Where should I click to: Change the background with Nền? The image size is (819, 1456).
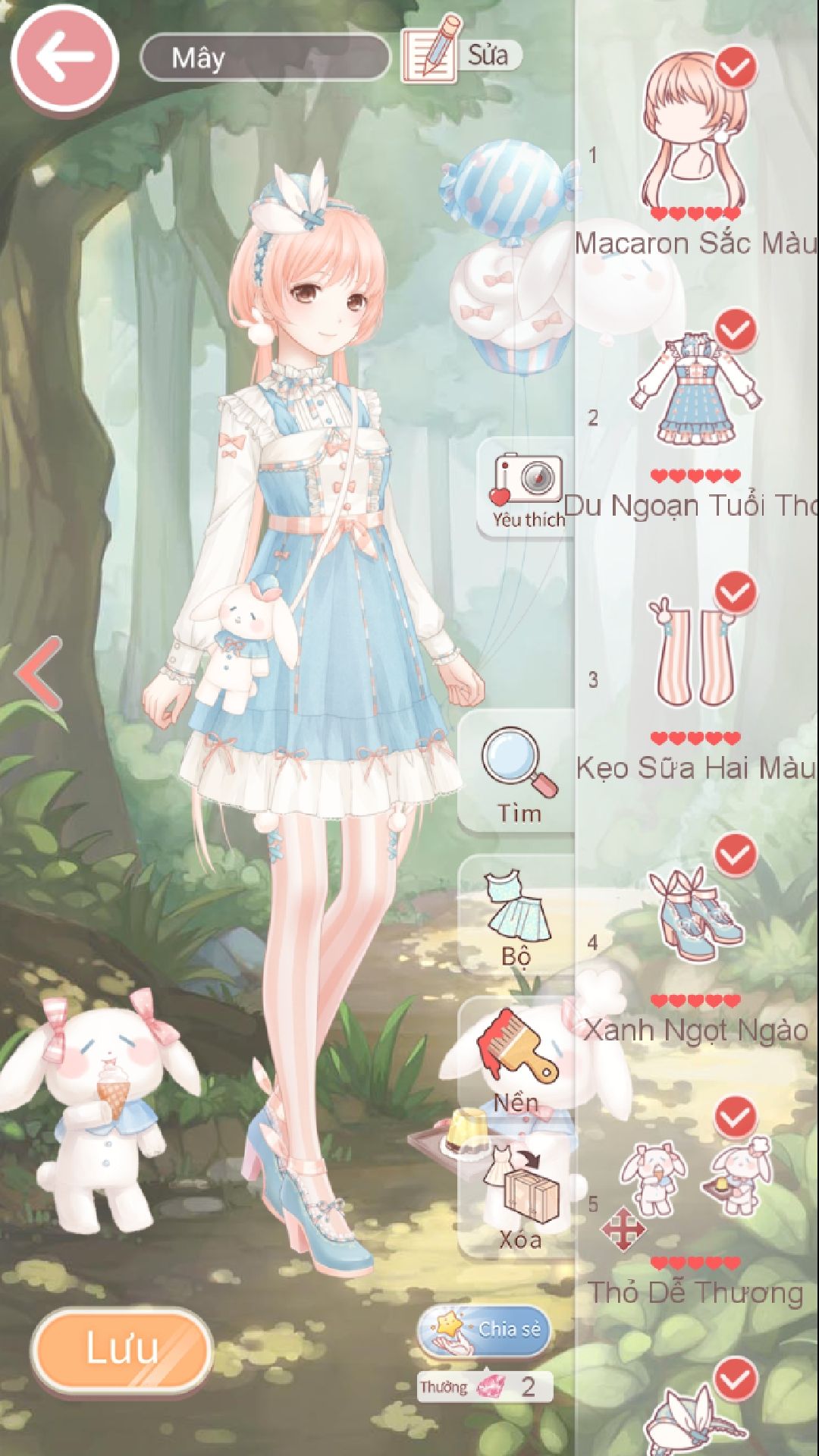coord(517,1057)
